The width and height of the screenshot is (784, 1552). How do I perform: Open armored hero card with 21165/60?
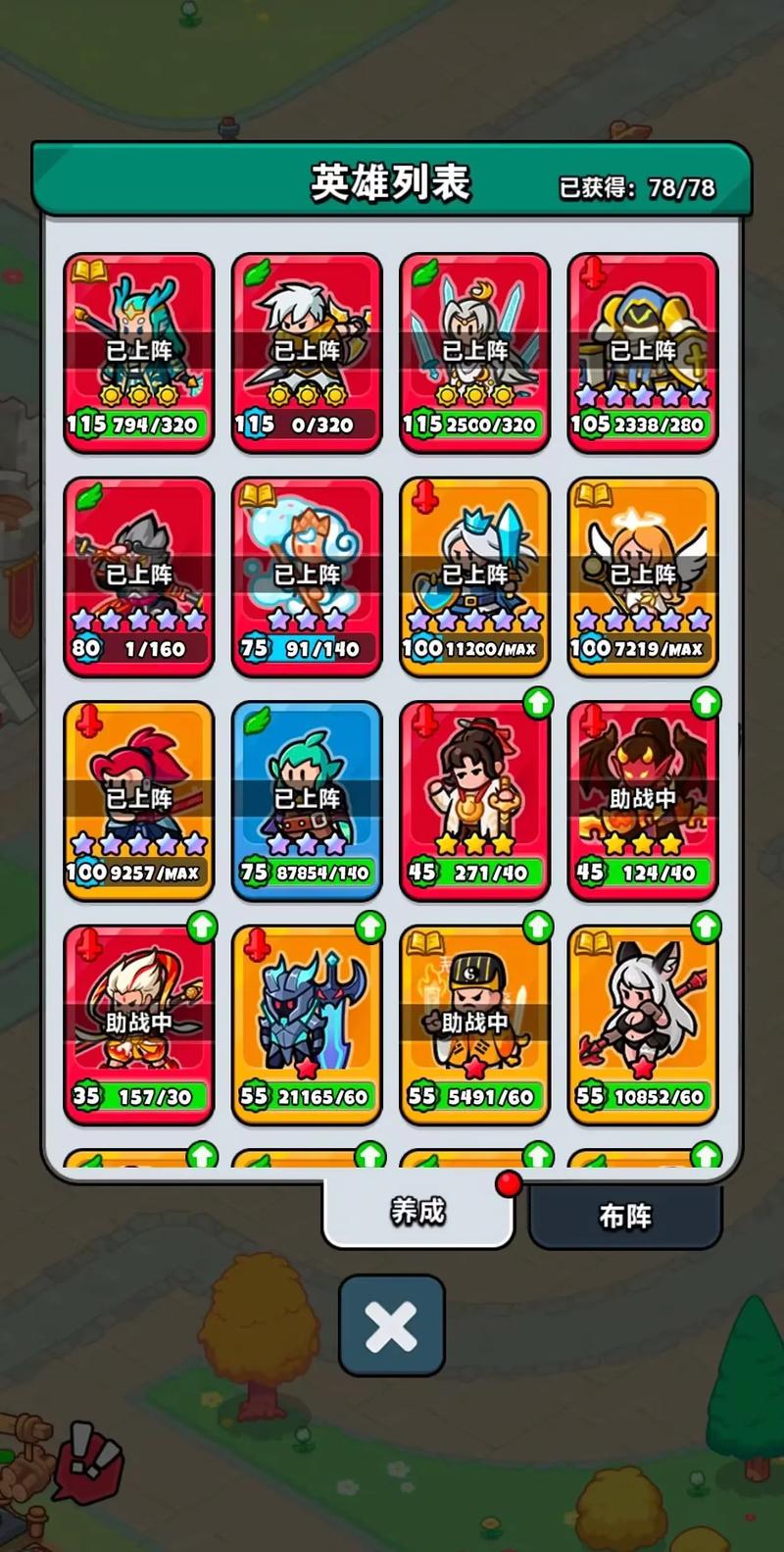(x=307, y=1024)
